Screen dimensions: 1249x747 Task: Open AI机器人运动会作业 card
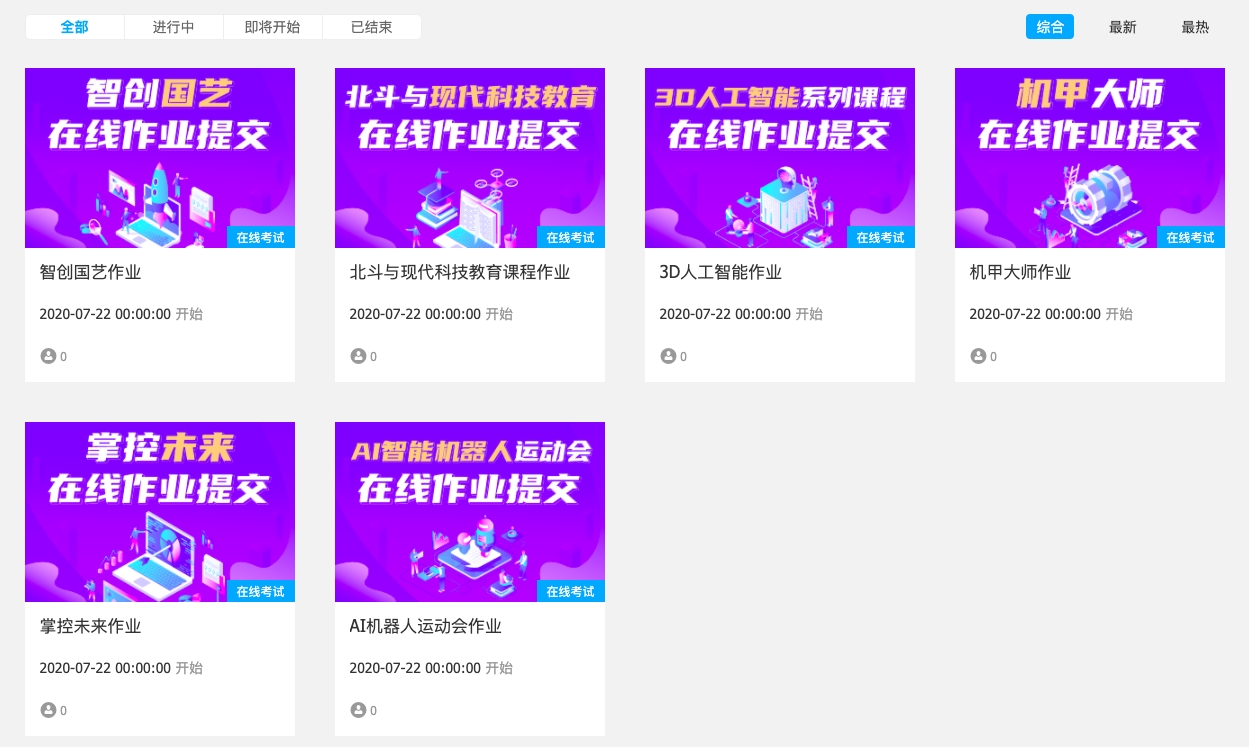[470, 578]
